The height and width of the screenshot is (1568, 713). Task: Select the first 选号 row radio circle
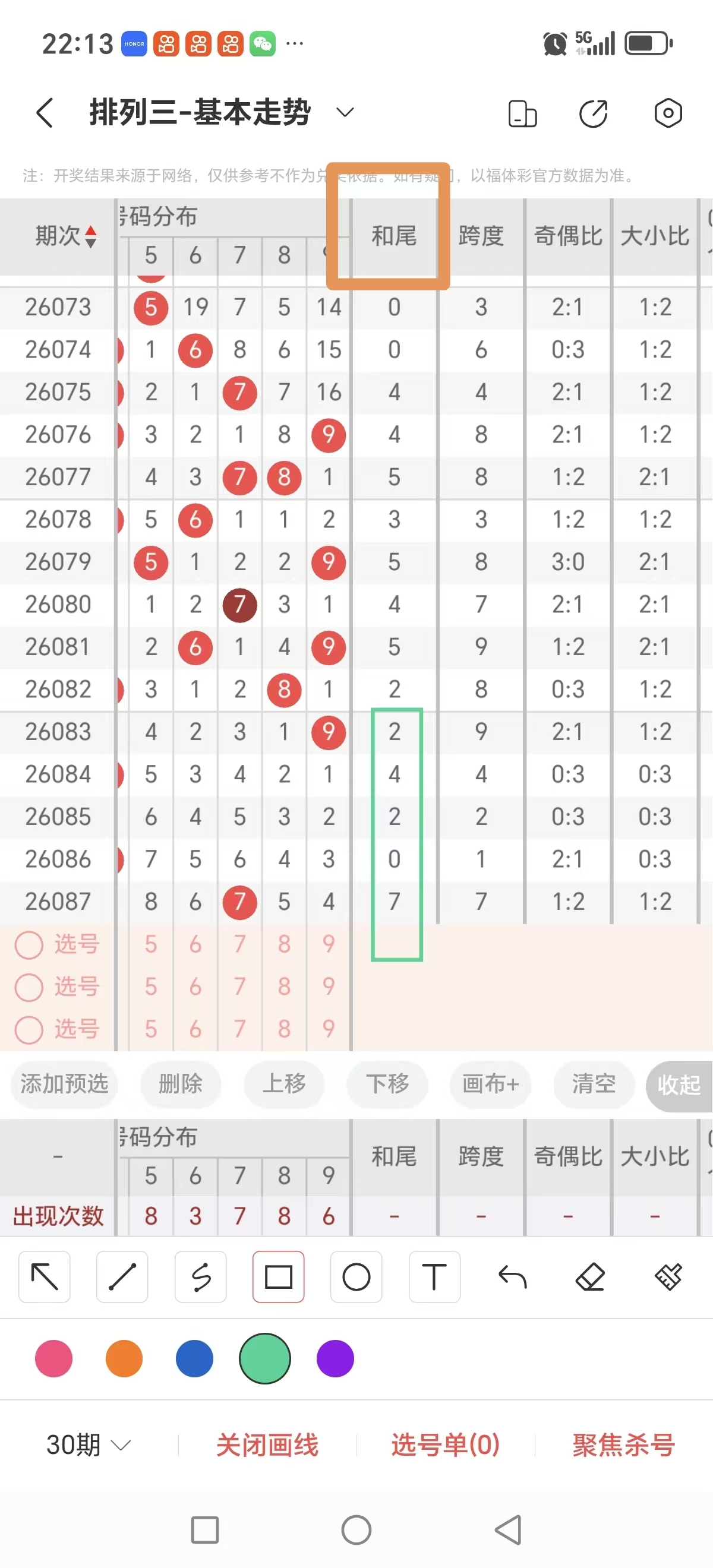pyautogui.click(x=29, y=946)
